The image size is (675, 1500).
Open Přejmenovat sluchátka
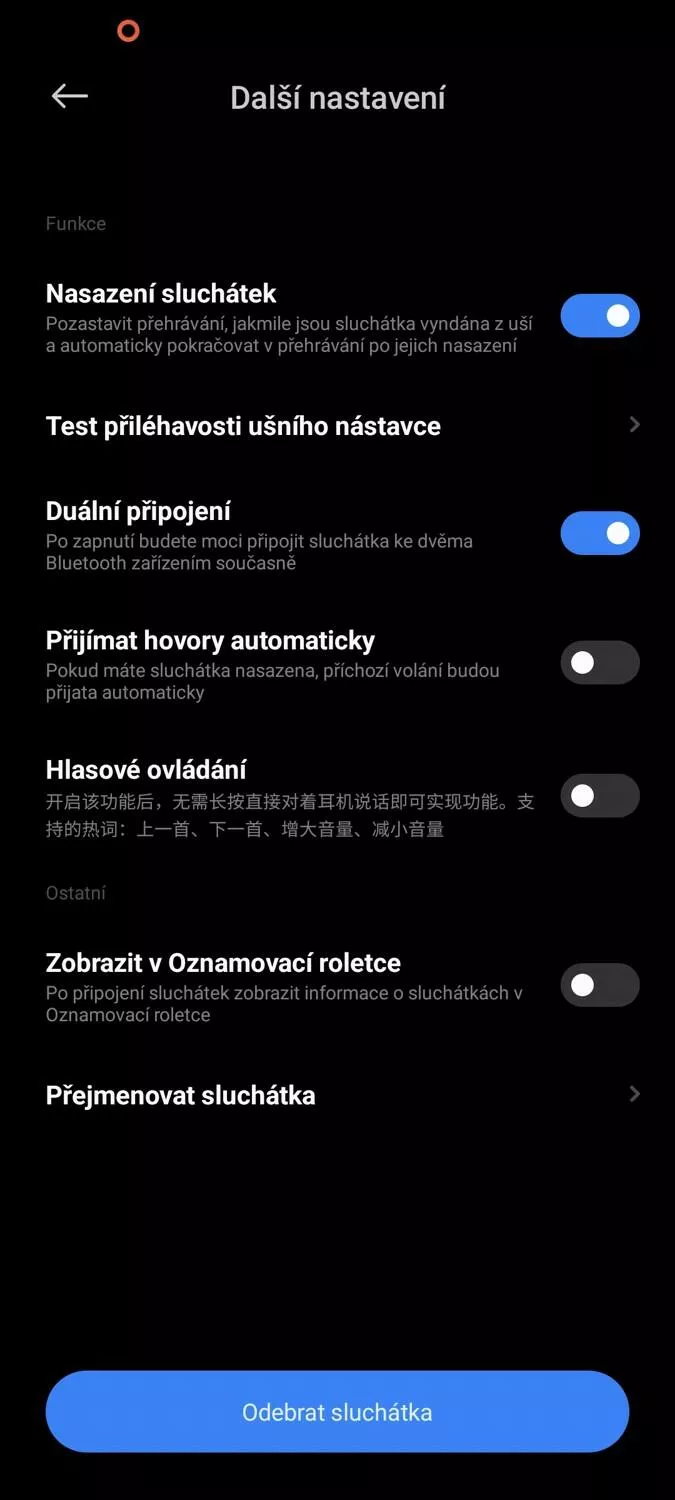point(337,1095)
